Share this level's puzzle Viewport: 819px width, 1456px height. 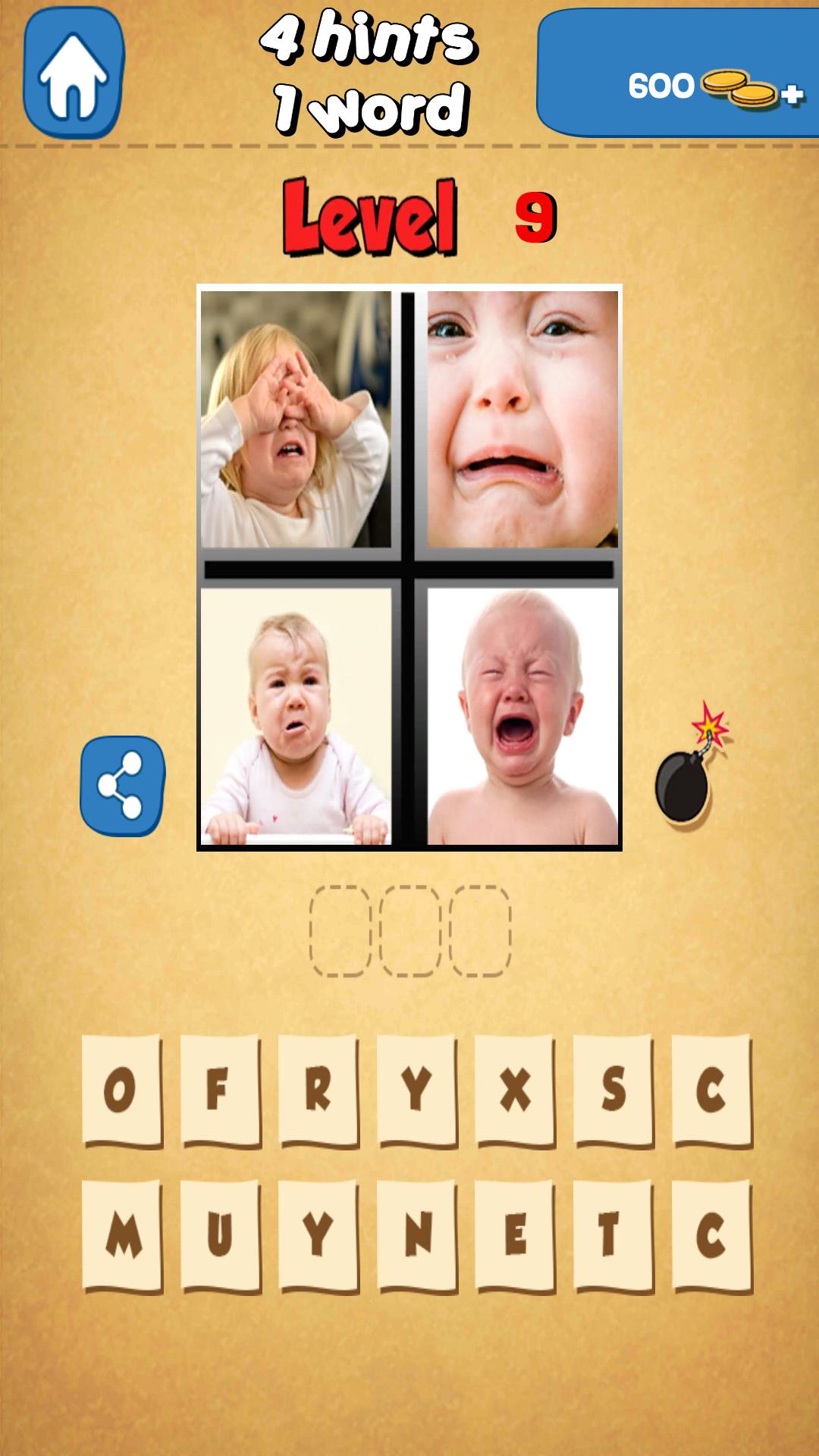122,786
